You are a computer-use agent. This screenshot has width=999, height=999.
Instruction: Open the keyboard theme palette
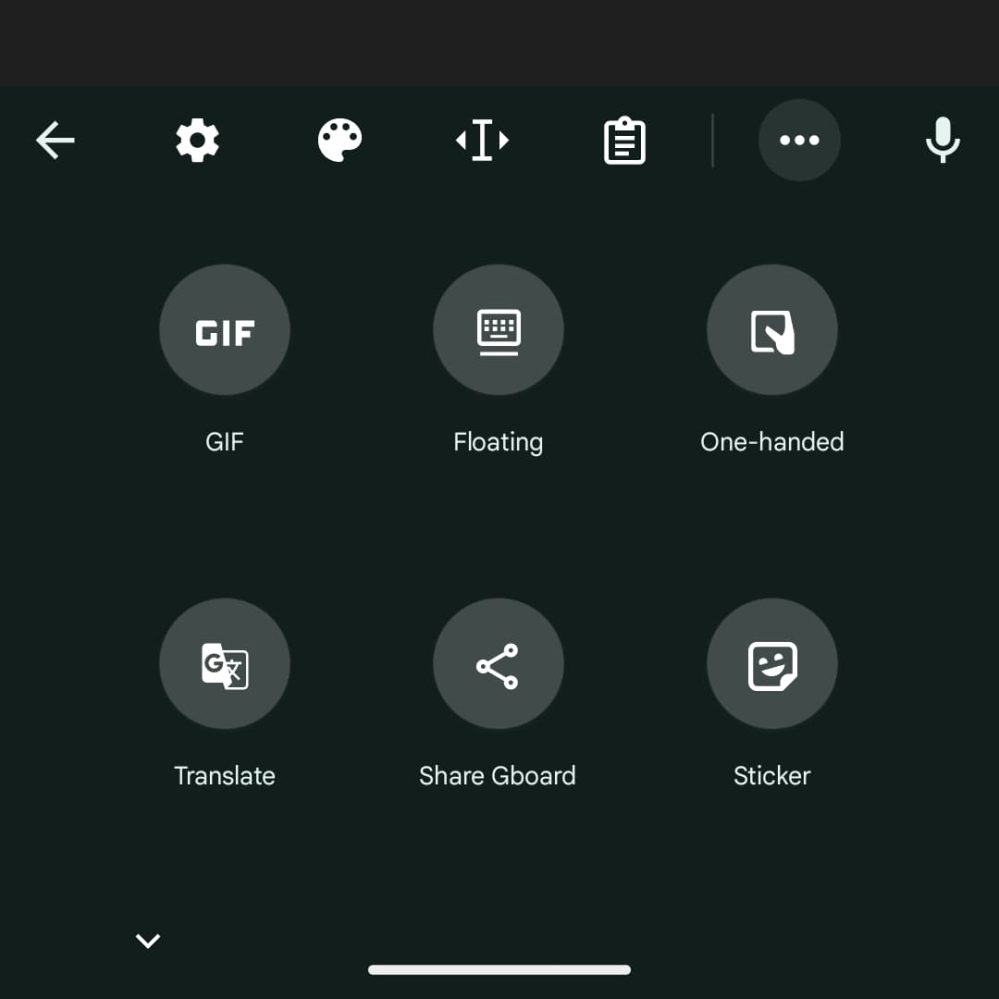point(340,140)
